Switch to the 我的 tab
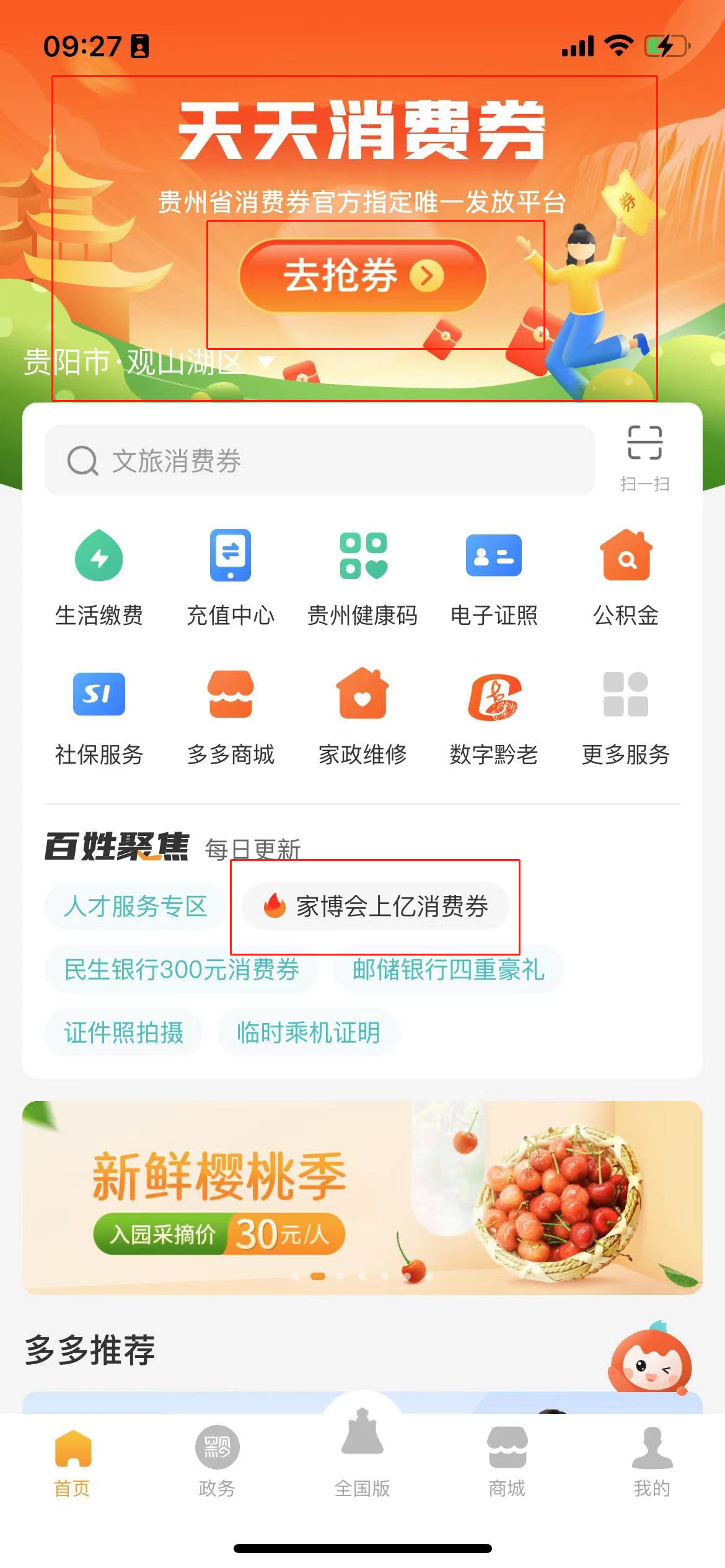The height and width of the screenshot is (1568, 725). [x=652, y=1461]
